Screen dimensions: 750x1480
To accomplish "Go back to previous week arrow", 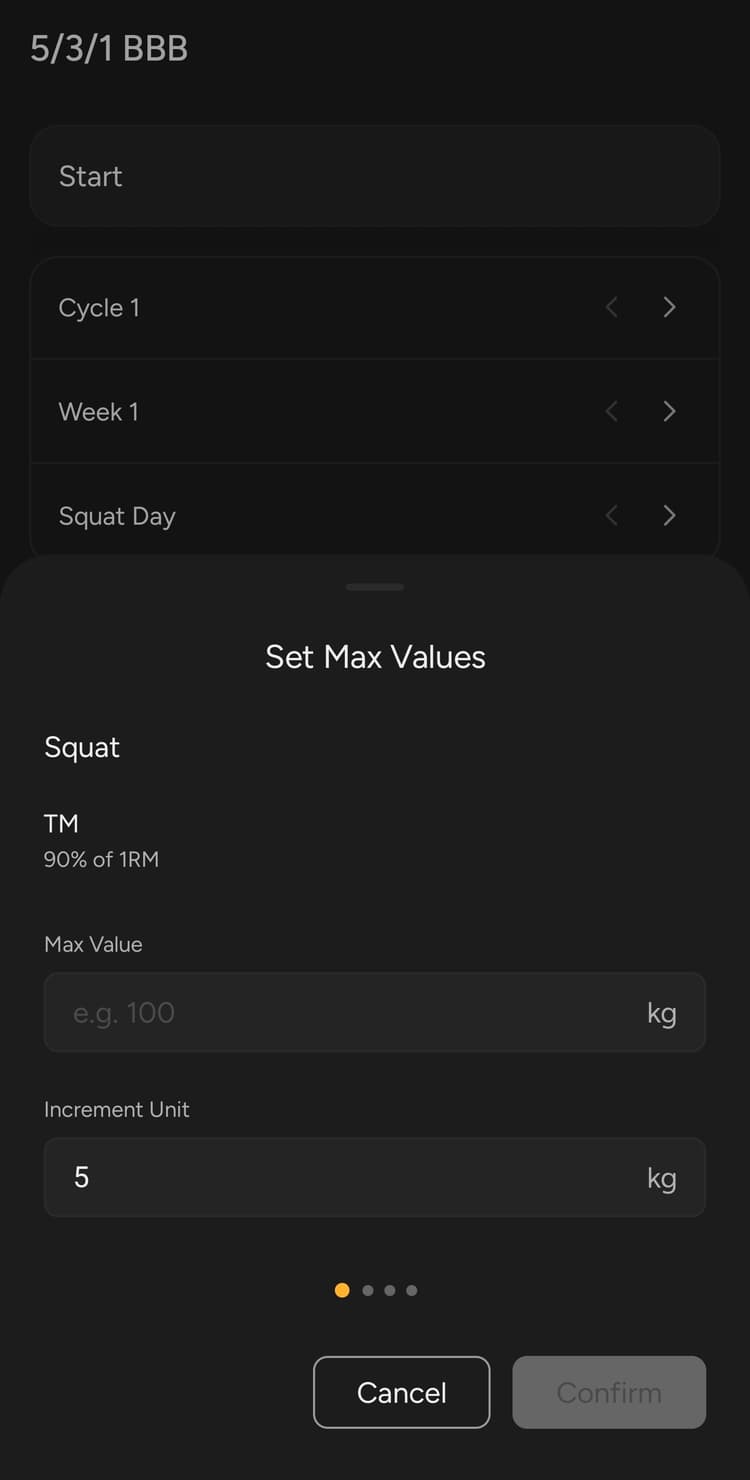I will pyautogui.click(x=612, y=411).
